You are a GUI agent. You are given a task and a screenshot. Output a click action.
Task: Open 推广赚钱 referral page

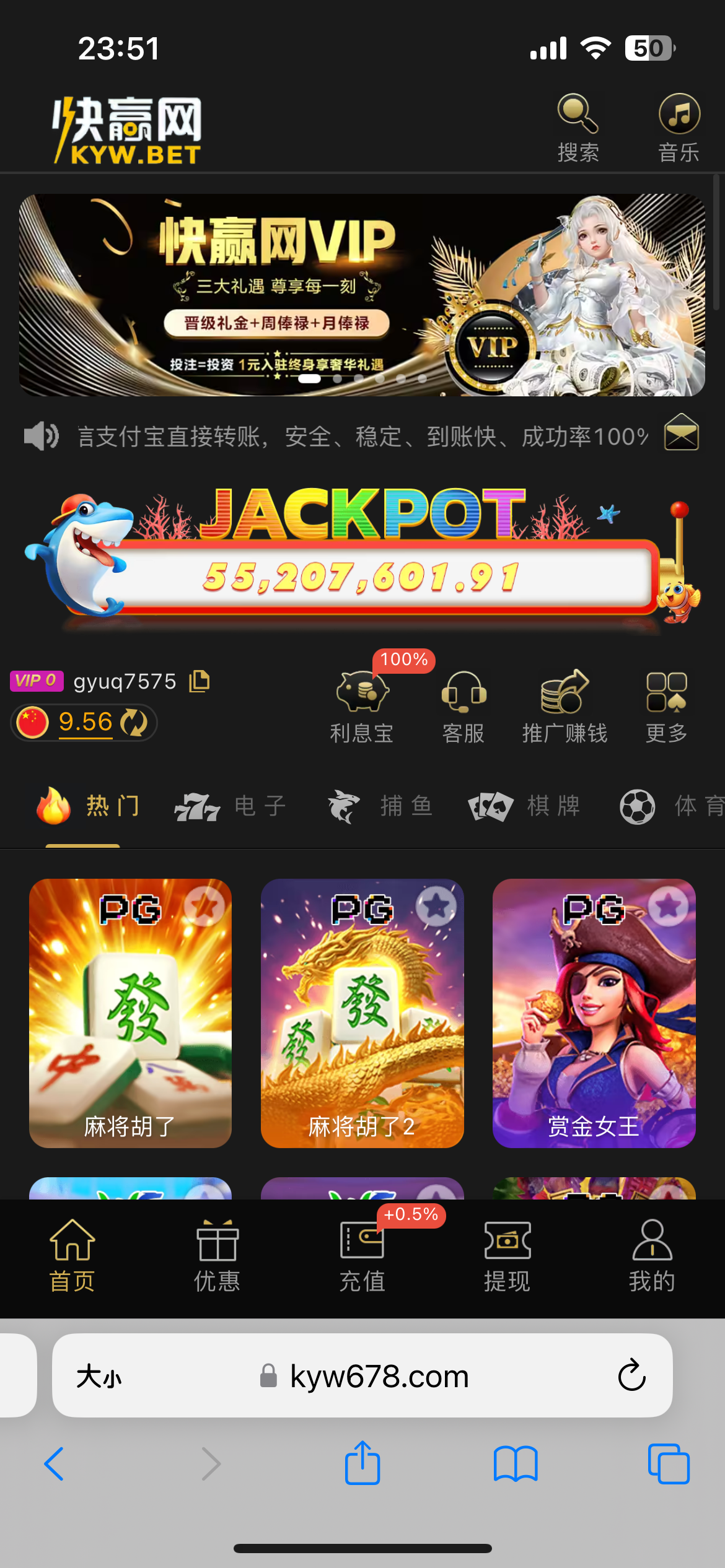(565, 707)
